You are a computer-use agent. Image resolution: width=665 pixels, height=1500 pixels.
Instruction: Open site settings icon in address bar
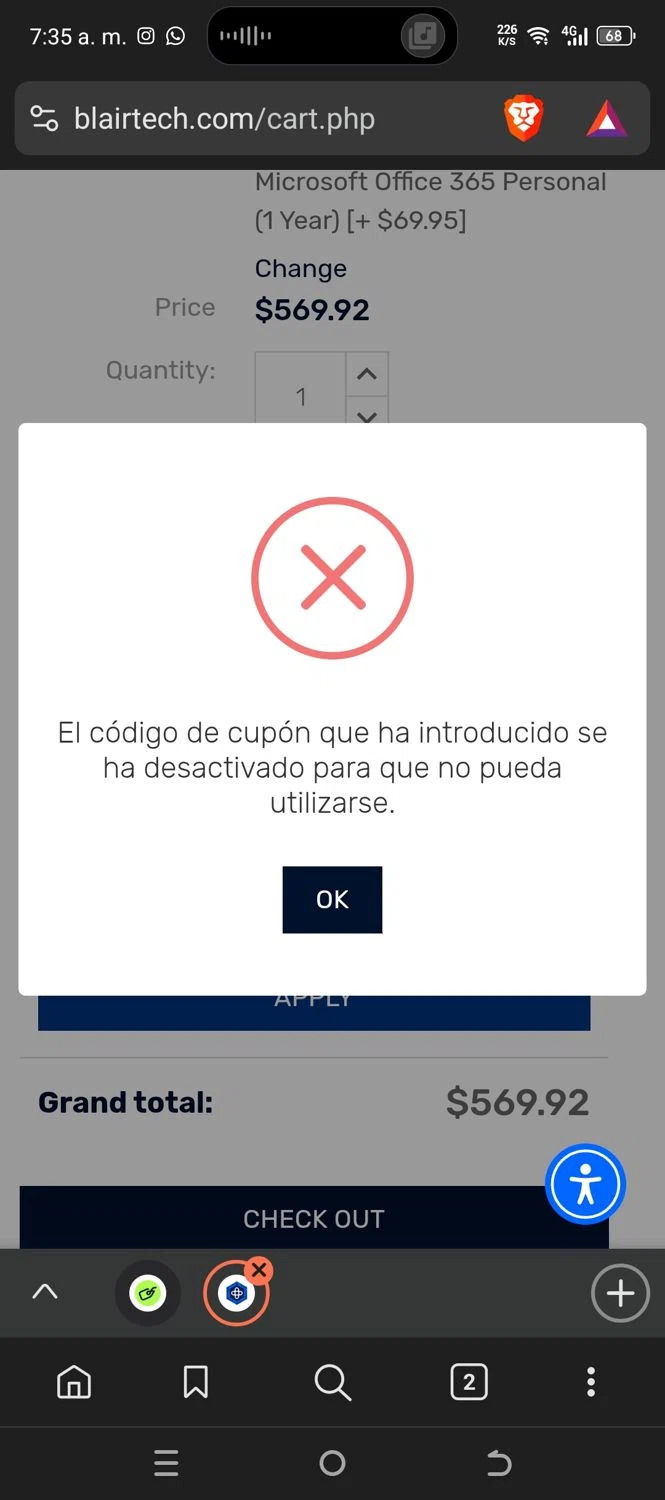tap(44, 119)
